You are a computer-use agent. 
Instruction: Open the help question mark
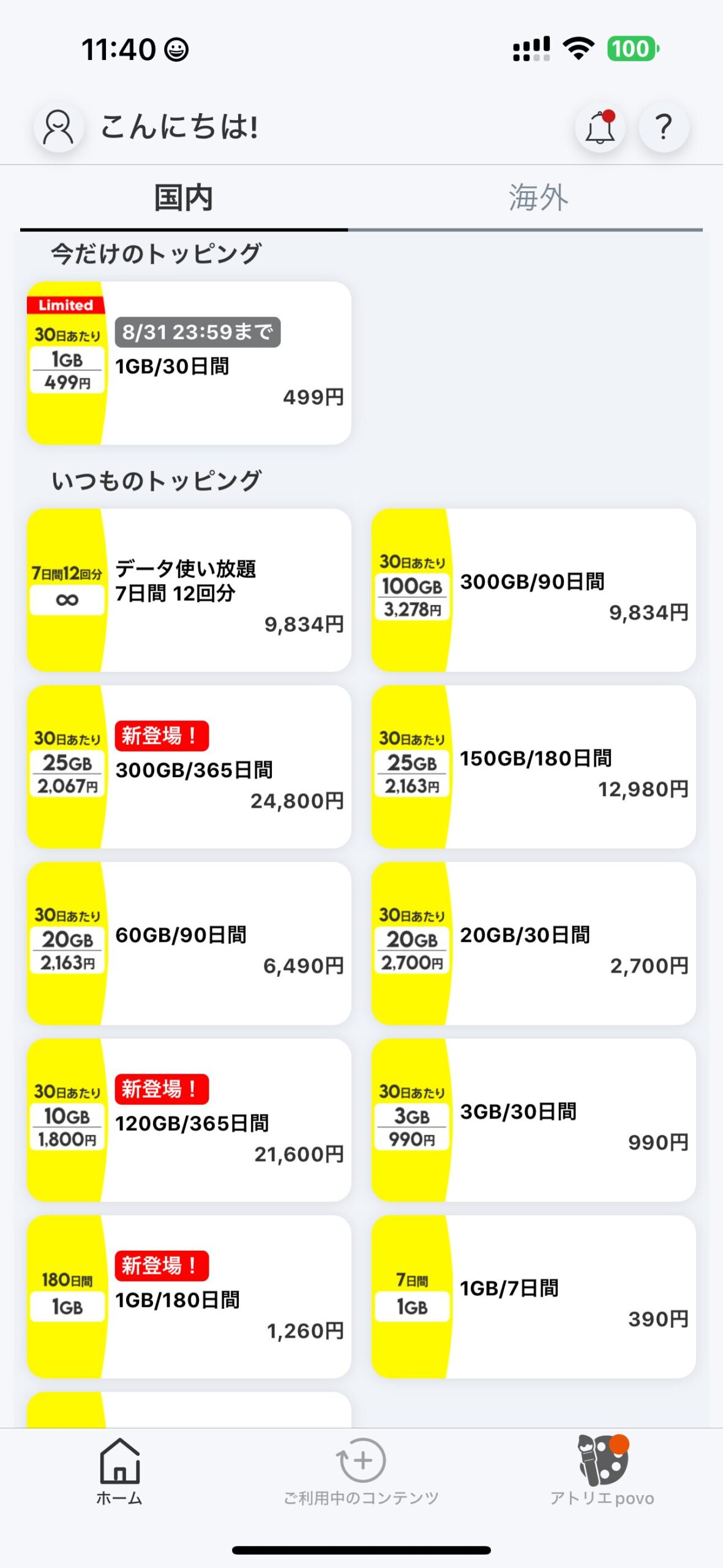pos(664,127)
